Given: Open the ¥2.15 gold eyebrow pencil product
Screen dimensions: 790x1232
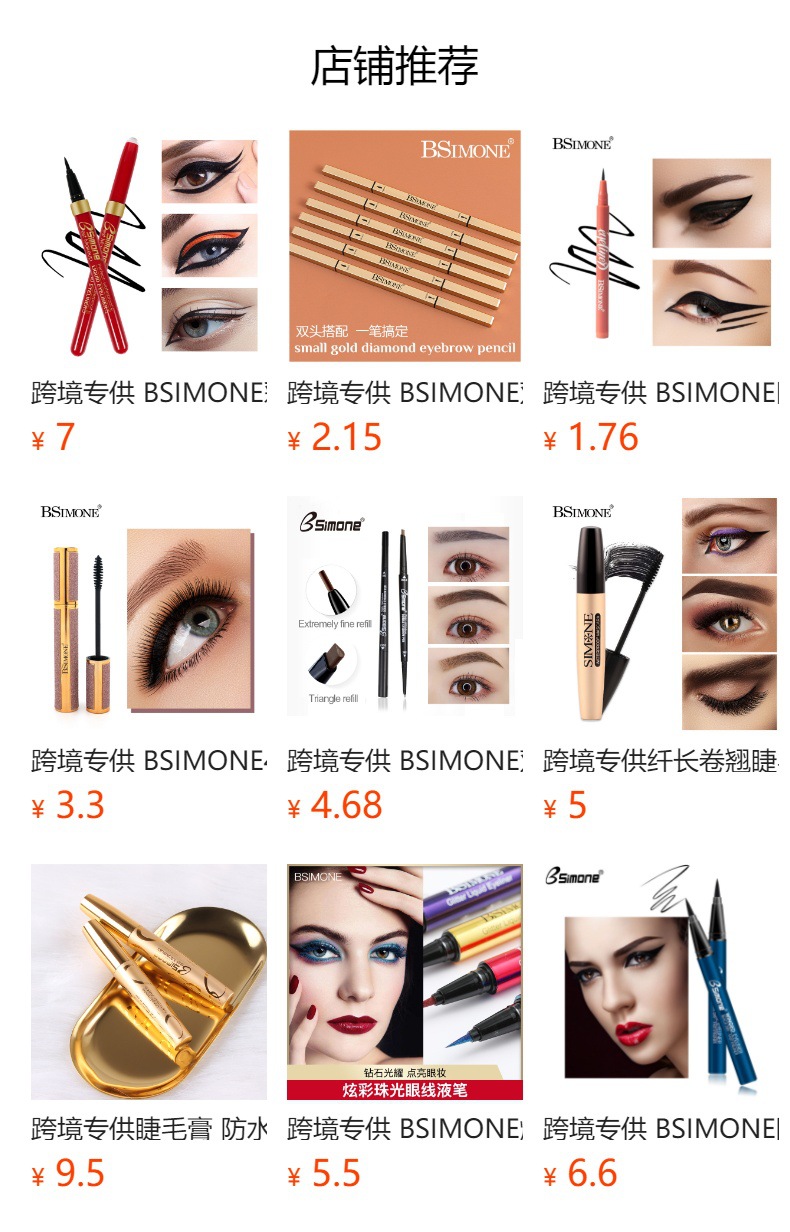Looking at the screenshot, I should (405, 246).
